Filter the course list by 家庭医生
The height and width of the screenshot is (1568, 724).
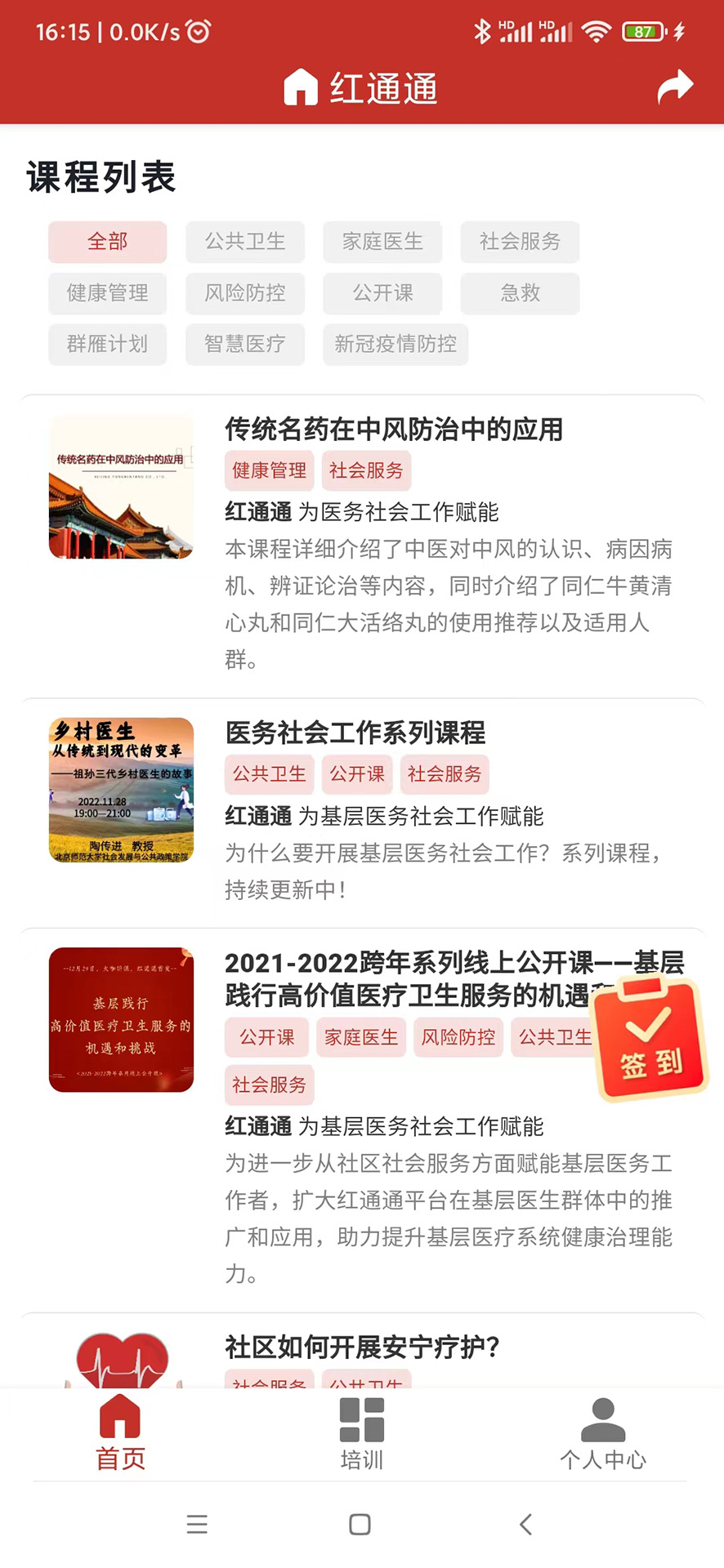pos(382,242)
